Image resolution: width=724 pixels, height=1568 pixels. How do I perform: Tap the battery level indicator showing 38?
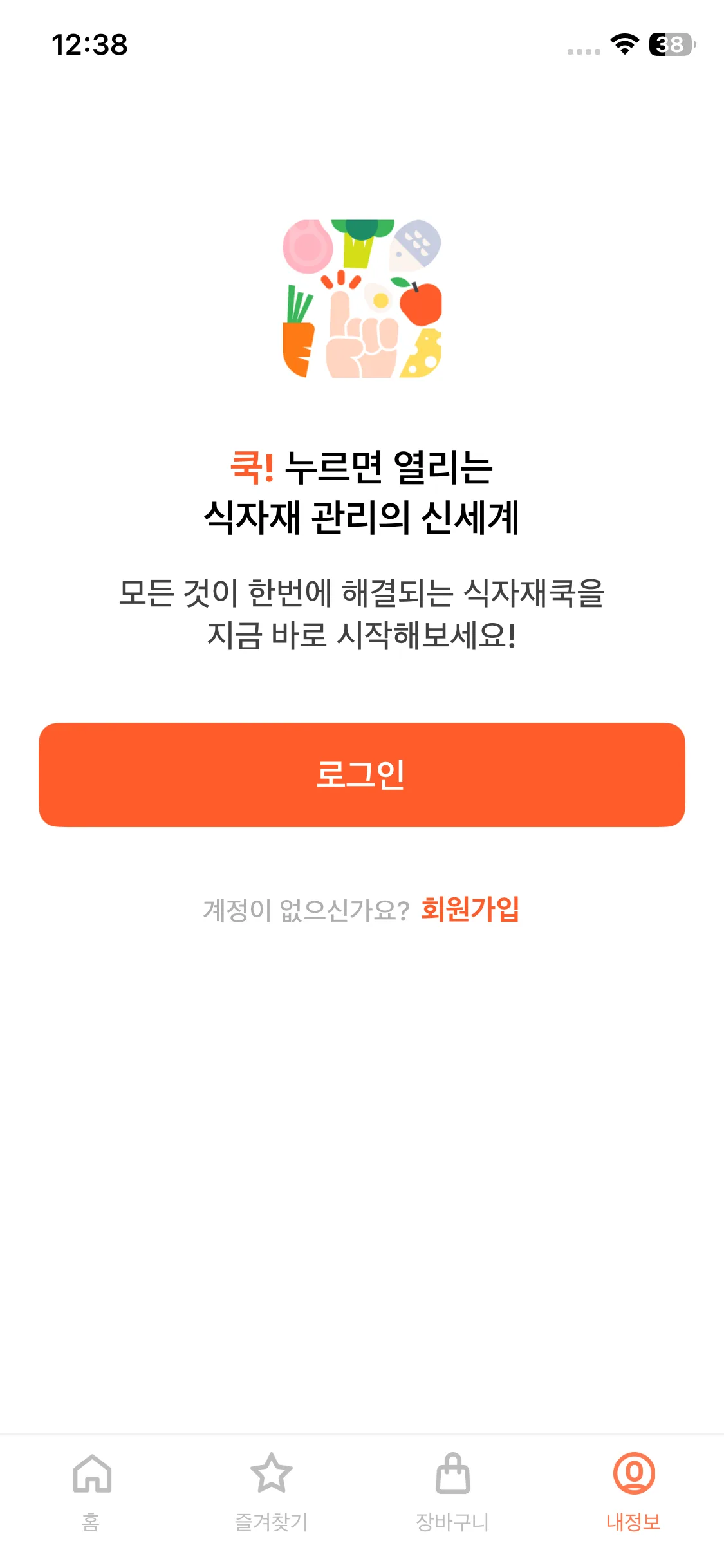[669, 45]
